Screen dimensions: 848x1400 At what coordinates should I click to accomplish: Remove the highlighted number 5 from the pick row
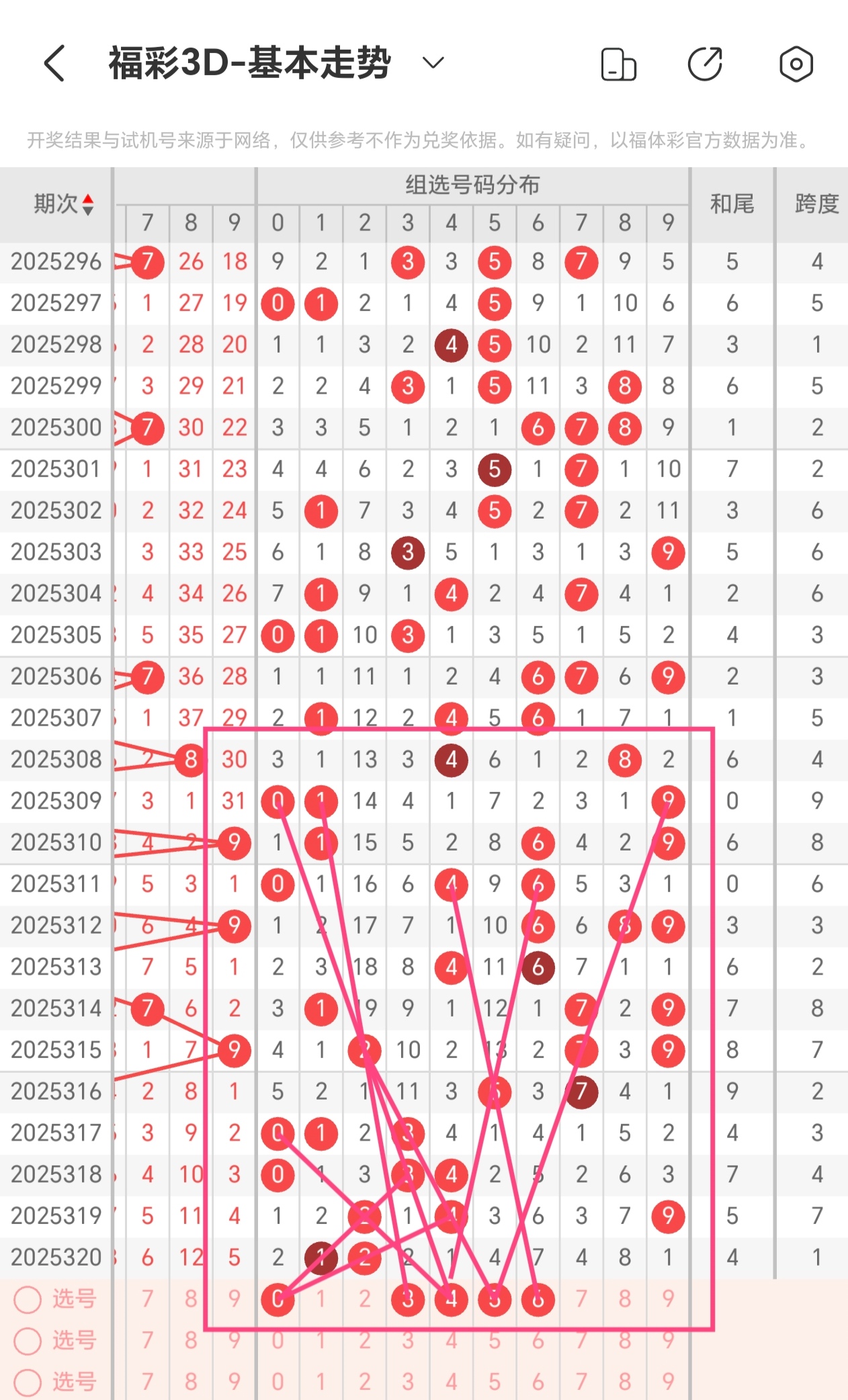pyautogui.click(x=495, y=1299)
